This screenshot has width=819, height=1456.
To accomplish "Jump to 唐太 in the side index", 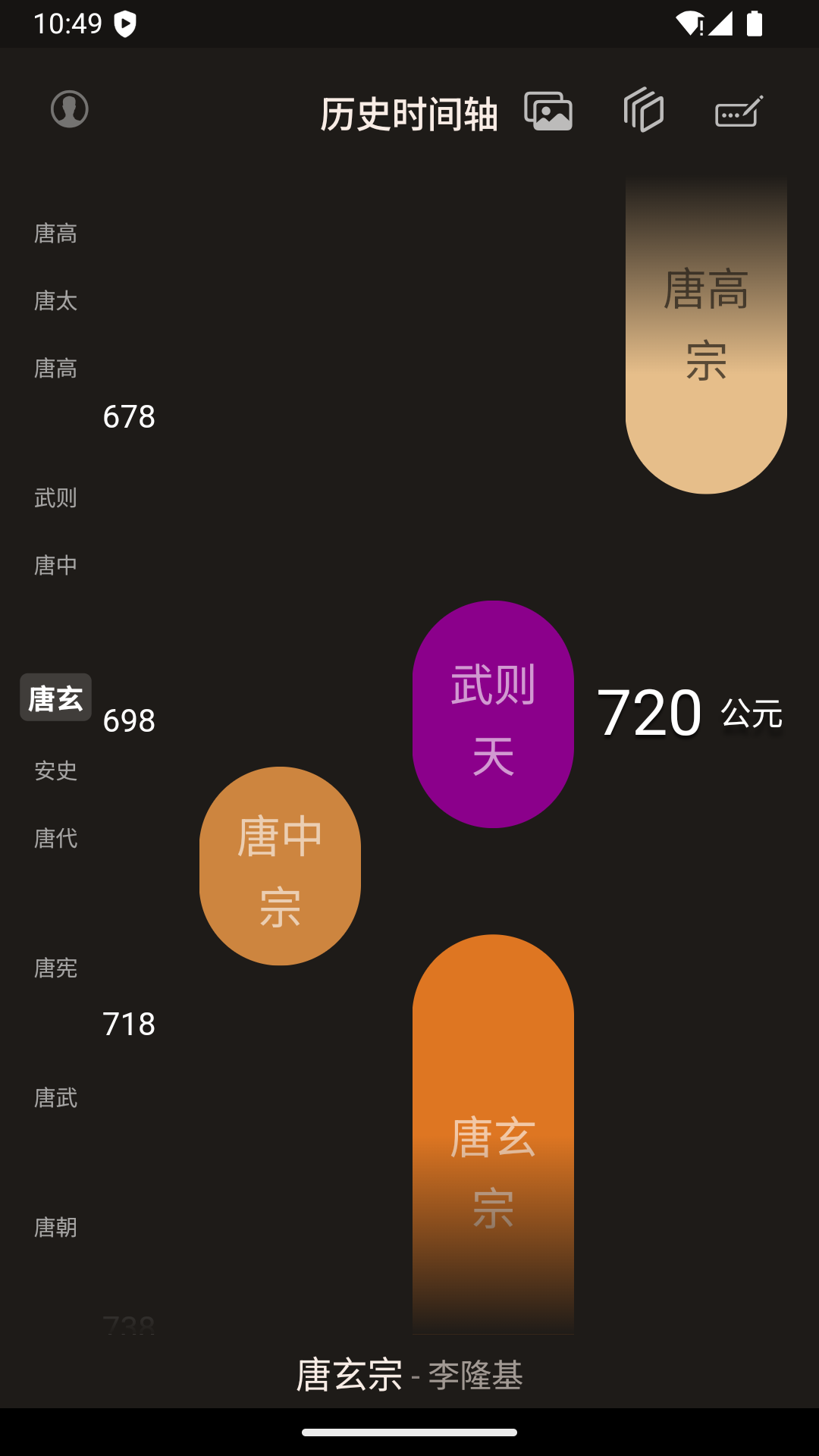I will 55,301.
